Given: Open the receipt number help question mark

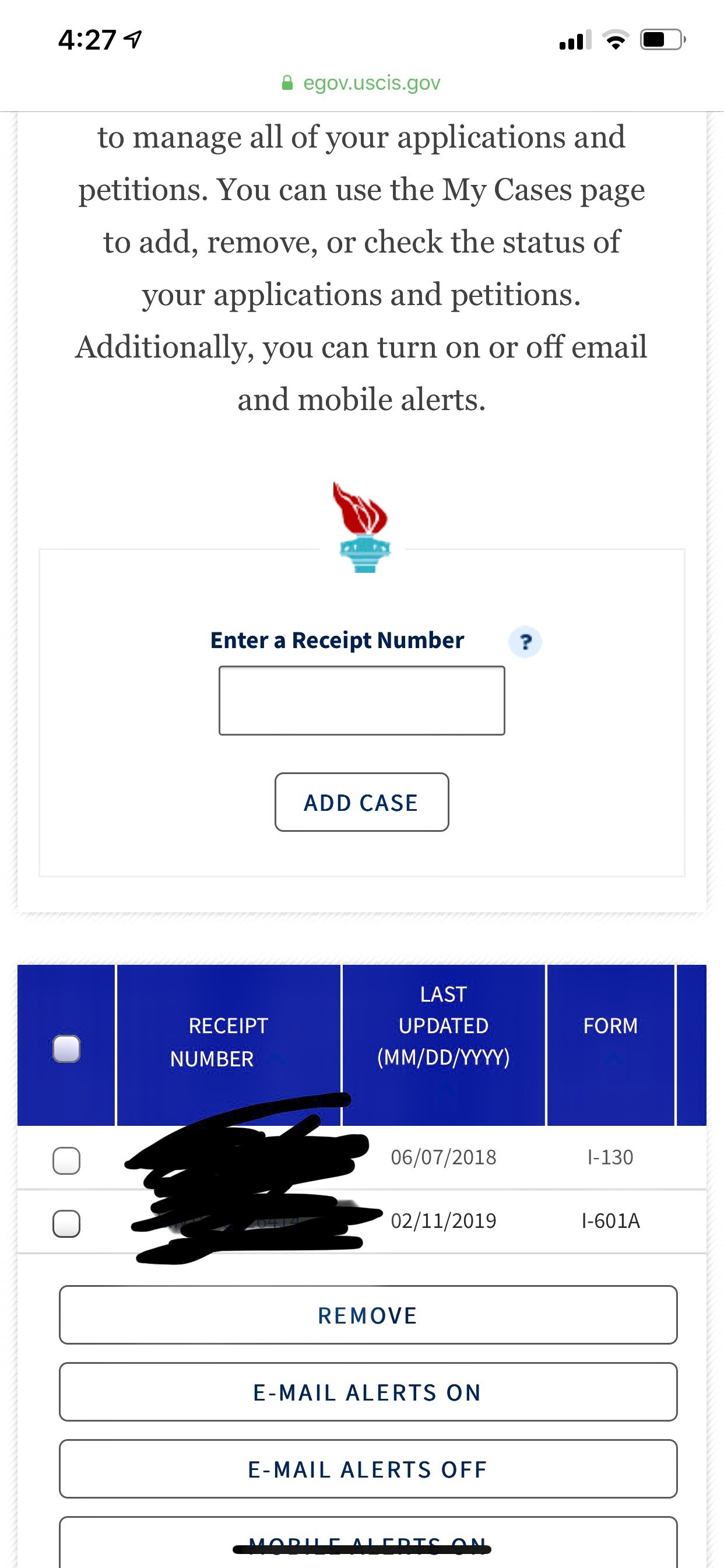Looking at the screenshot, I should [x=525, y=642].
